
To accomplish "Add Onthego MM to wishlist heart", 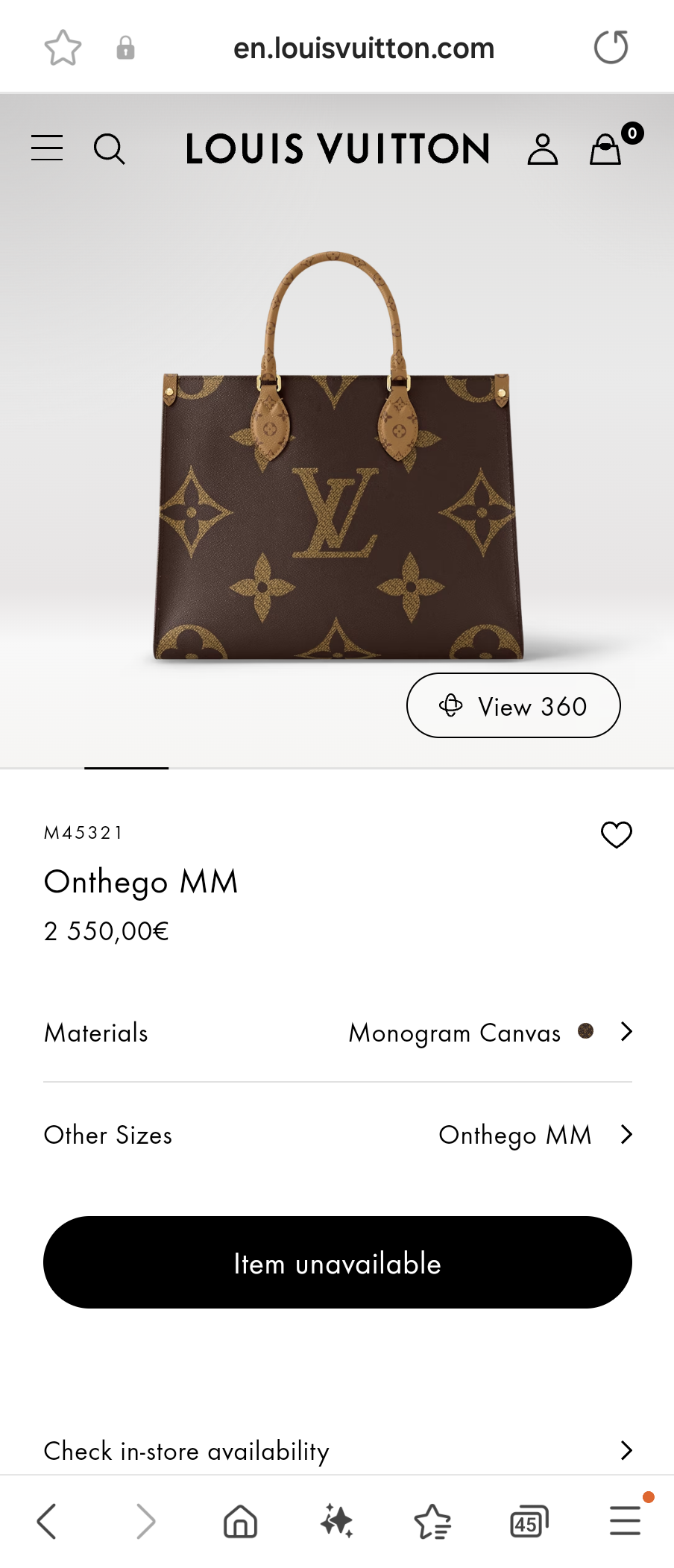I will coord(616,835).
